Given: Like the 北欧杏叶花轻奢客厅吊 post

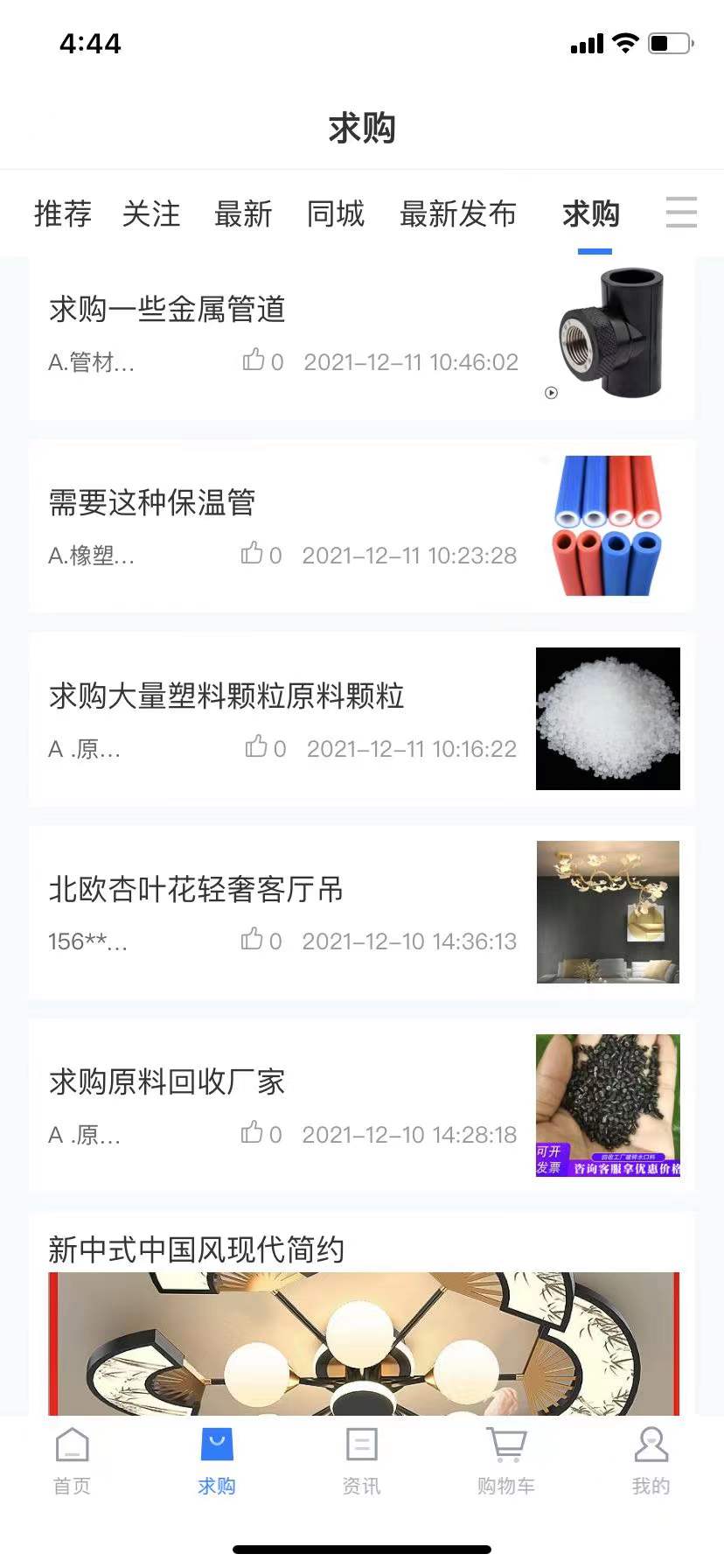Looking at the screenshot, I should [253, 940].
